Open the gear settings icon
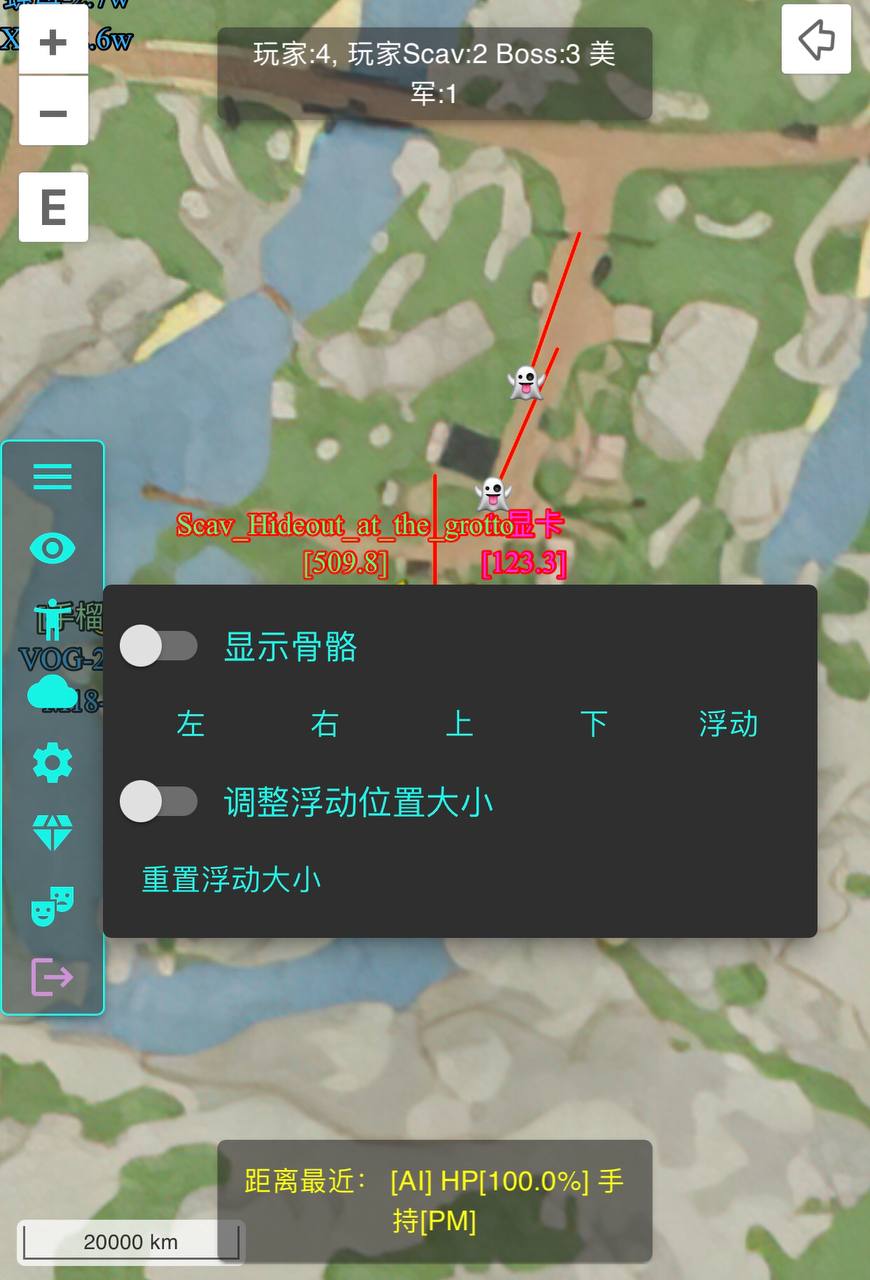Image resolution: width=870 pixels, height=1280 pixels. point(52,763)
